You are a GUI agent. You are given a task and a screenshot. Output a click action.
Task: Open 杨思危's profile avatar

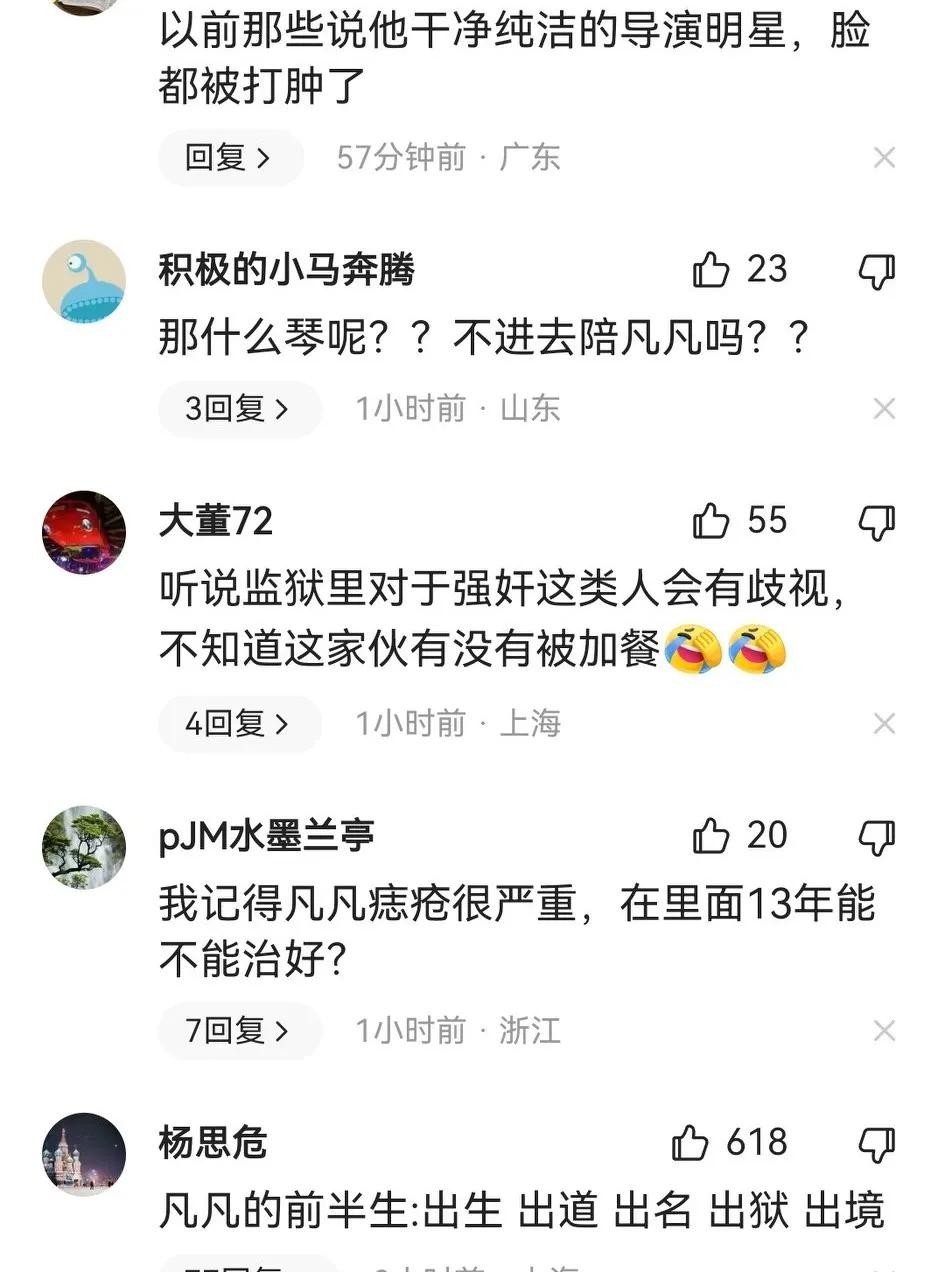click(x=84, y=1154)
